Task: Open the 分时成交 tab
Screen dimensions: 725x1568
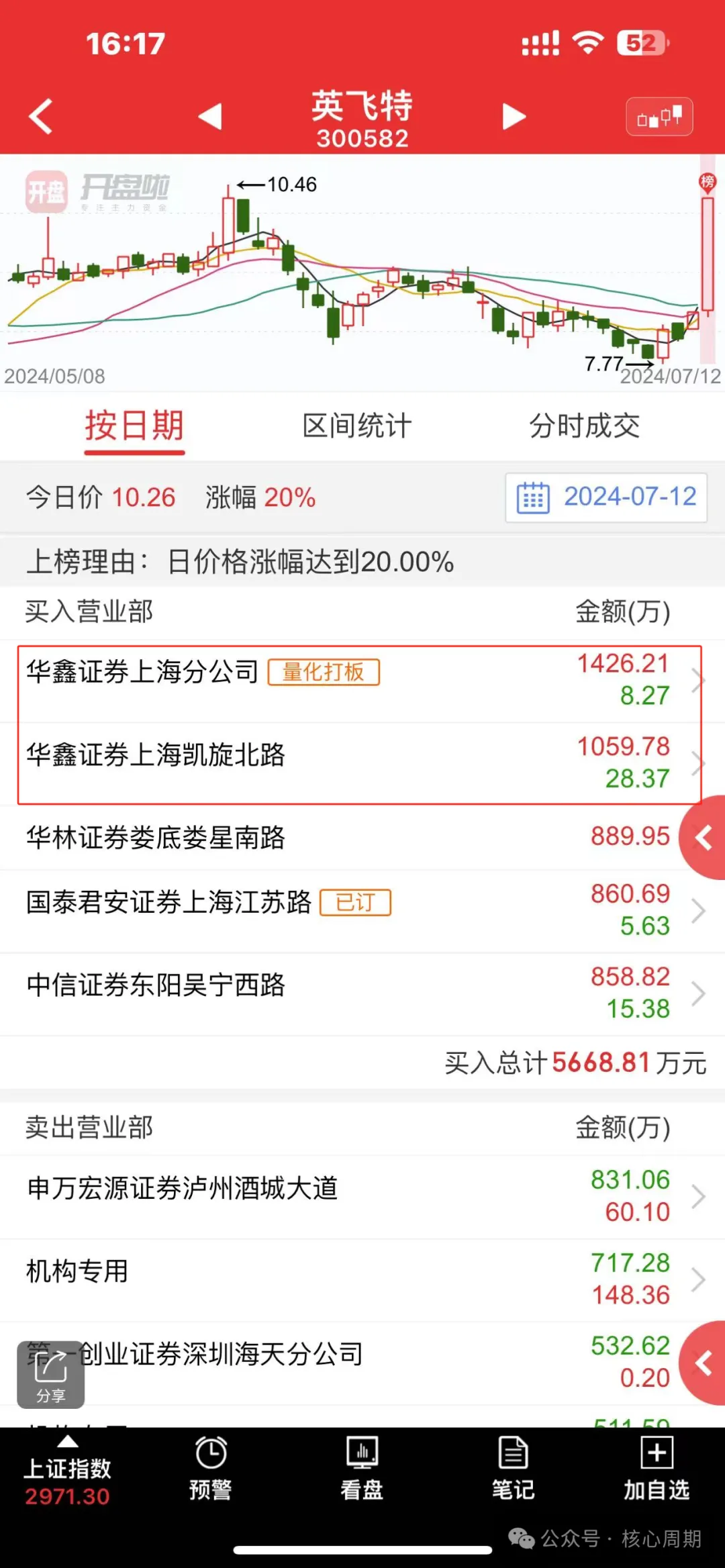Action: point(583,425)
